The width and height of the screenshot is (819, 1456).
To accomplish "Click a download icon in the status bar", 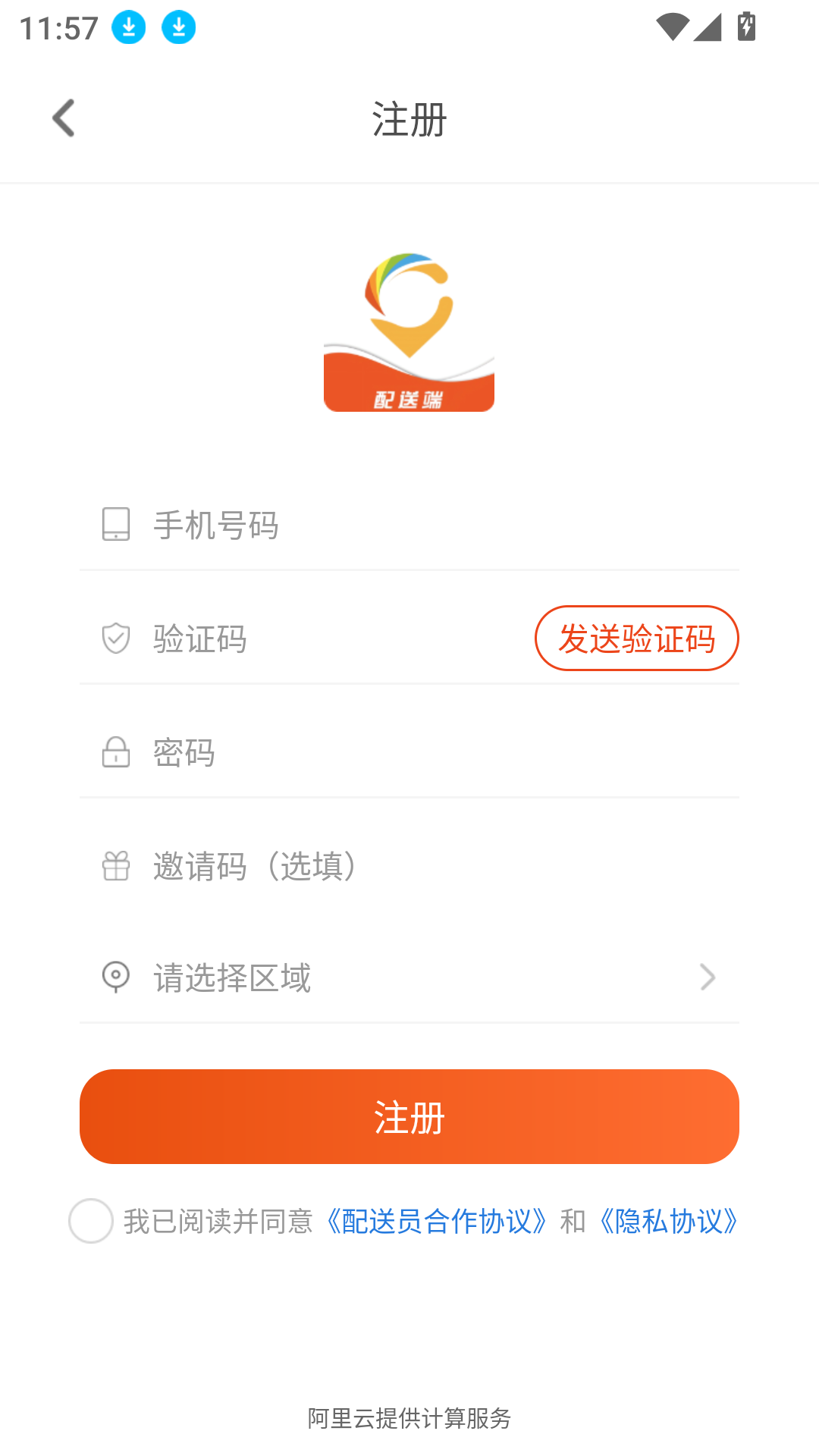I will (129, 28).
